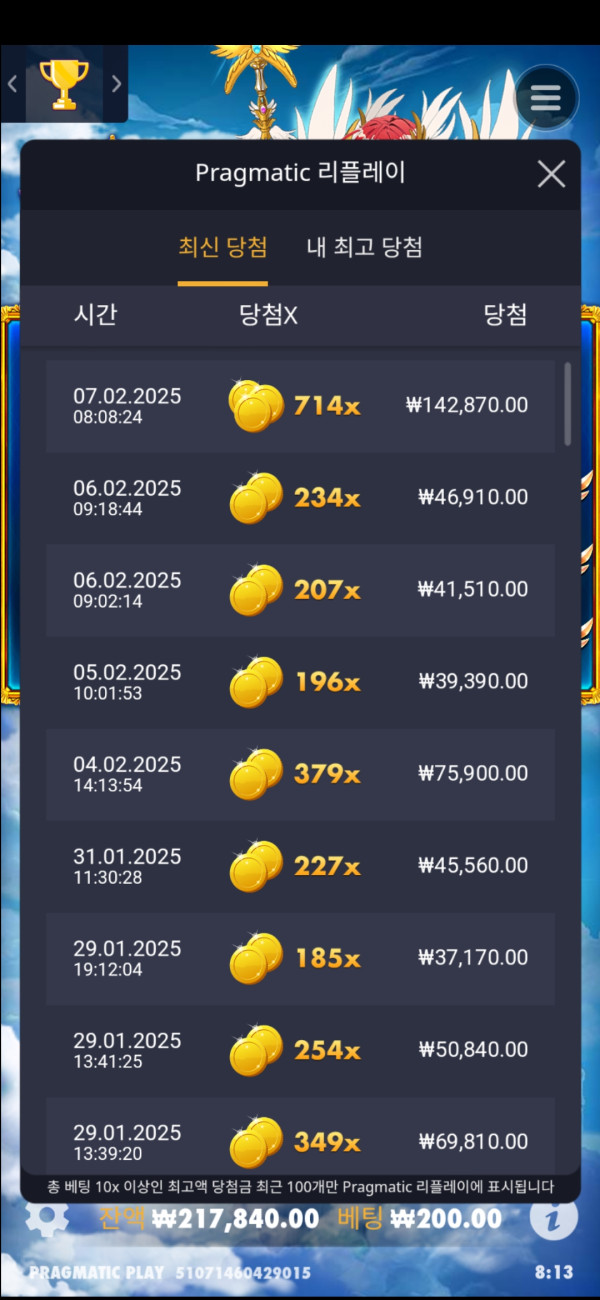Go to previous item left of trophy
This screenshot has height=1300, width=600.
(13, 84)
